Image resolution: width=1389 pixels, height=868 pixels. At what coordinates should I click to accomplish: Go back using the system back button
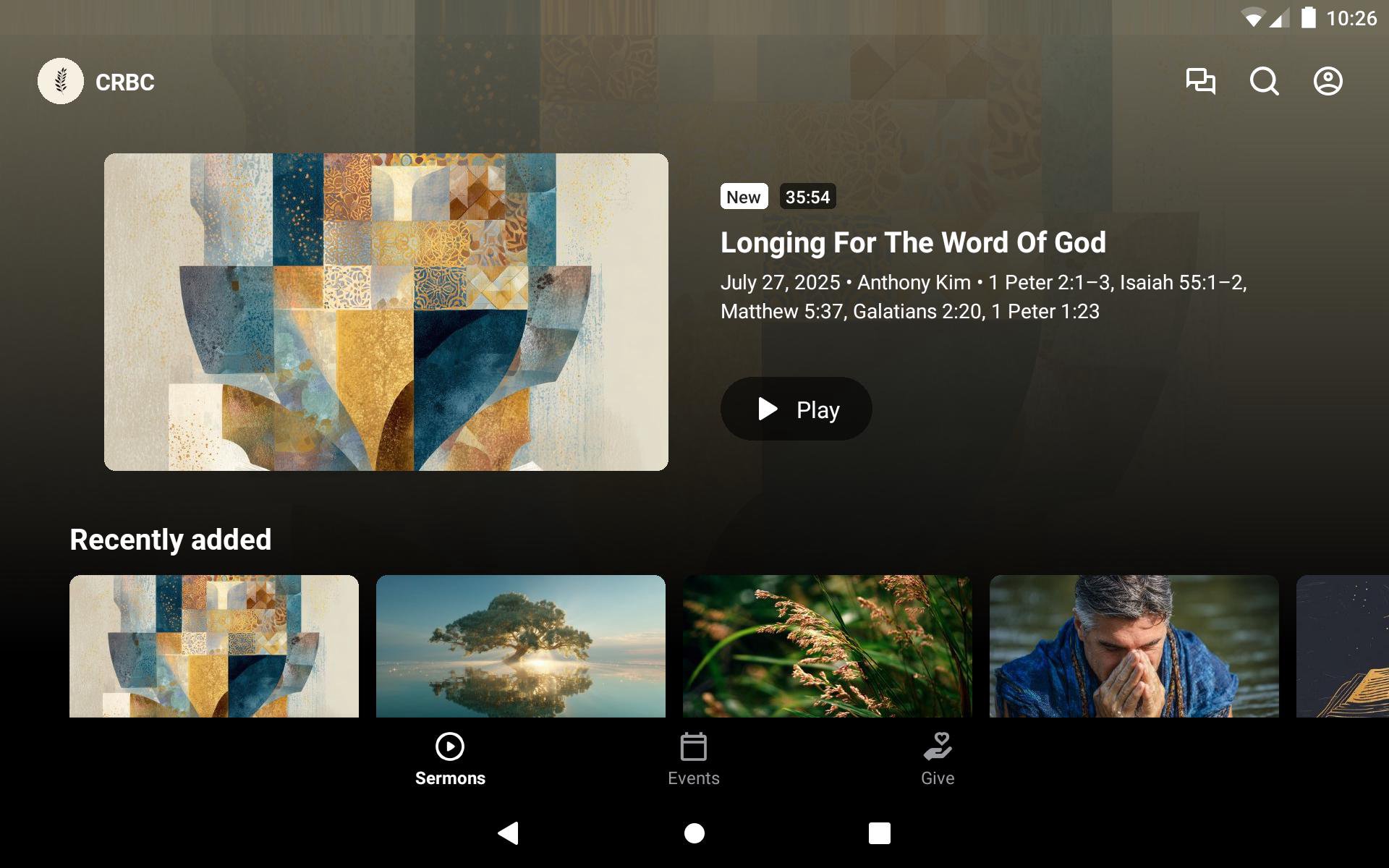click(x=509, y=833)
